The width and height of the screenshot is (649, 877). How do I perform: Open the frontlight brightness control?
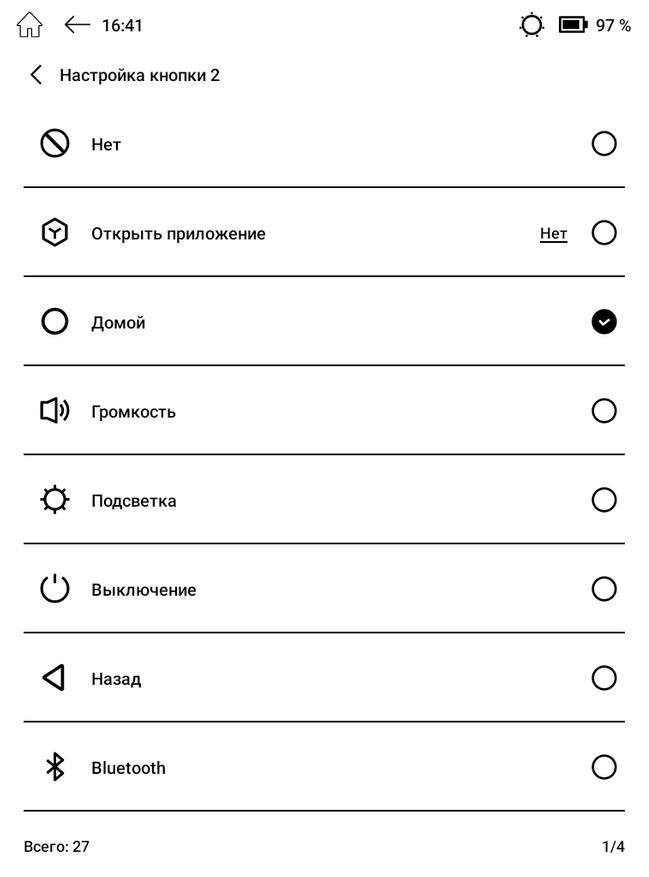532,25
